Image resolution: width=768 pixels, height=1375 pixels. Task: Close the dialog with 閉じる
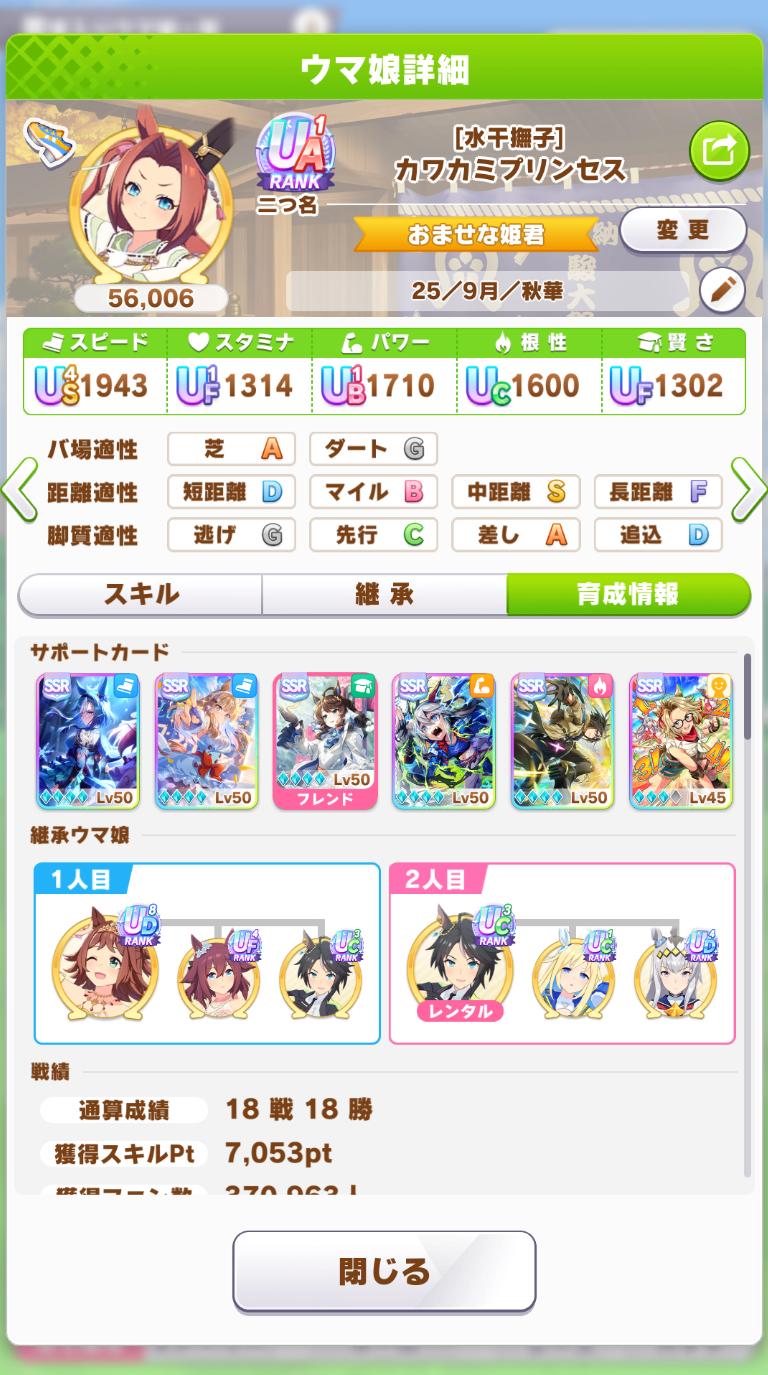(x=384, y=1271)
